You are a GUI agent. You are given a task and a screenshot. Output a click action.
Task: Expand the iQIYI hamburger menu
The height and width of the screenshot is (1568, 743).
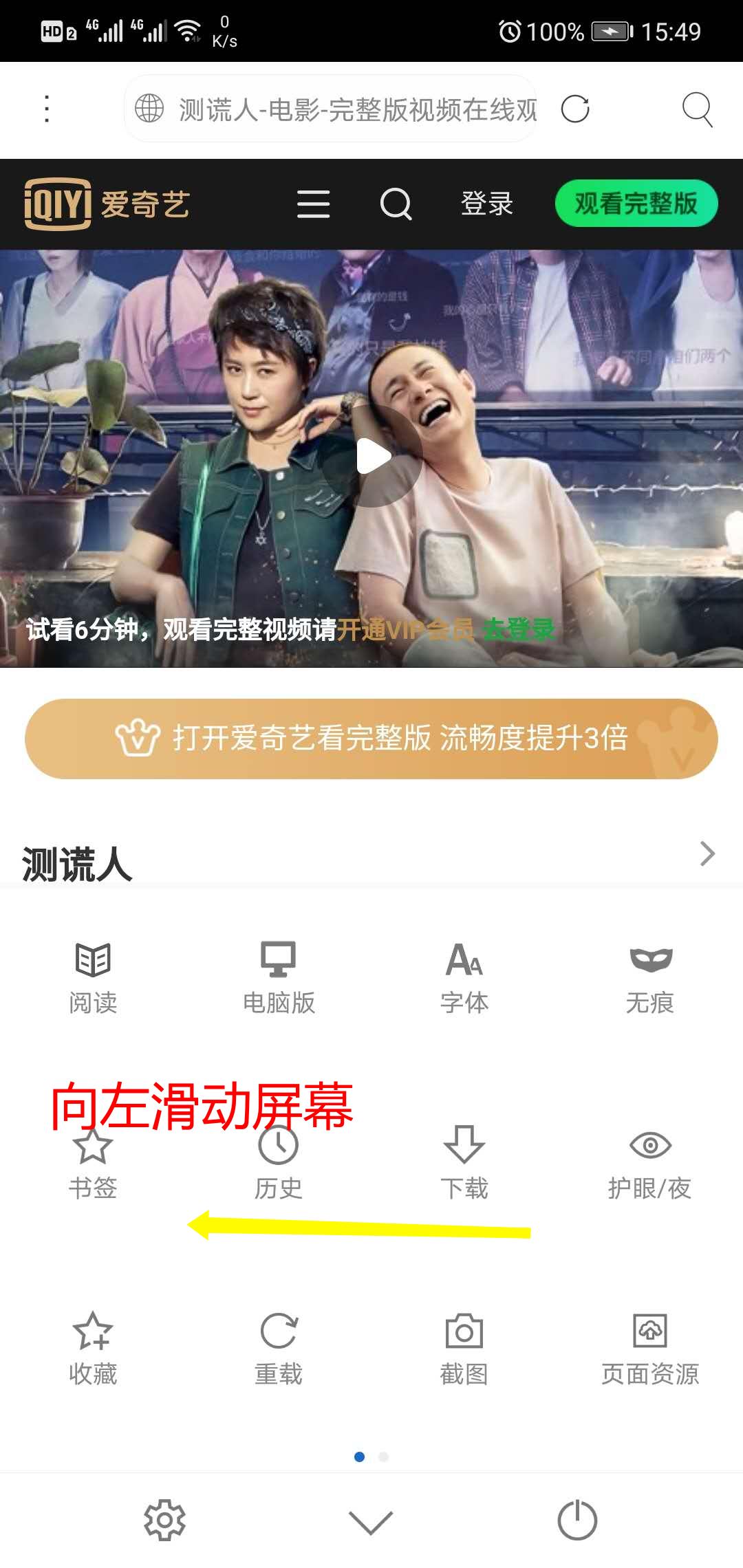pyautogui.click(x=313, y=204)
